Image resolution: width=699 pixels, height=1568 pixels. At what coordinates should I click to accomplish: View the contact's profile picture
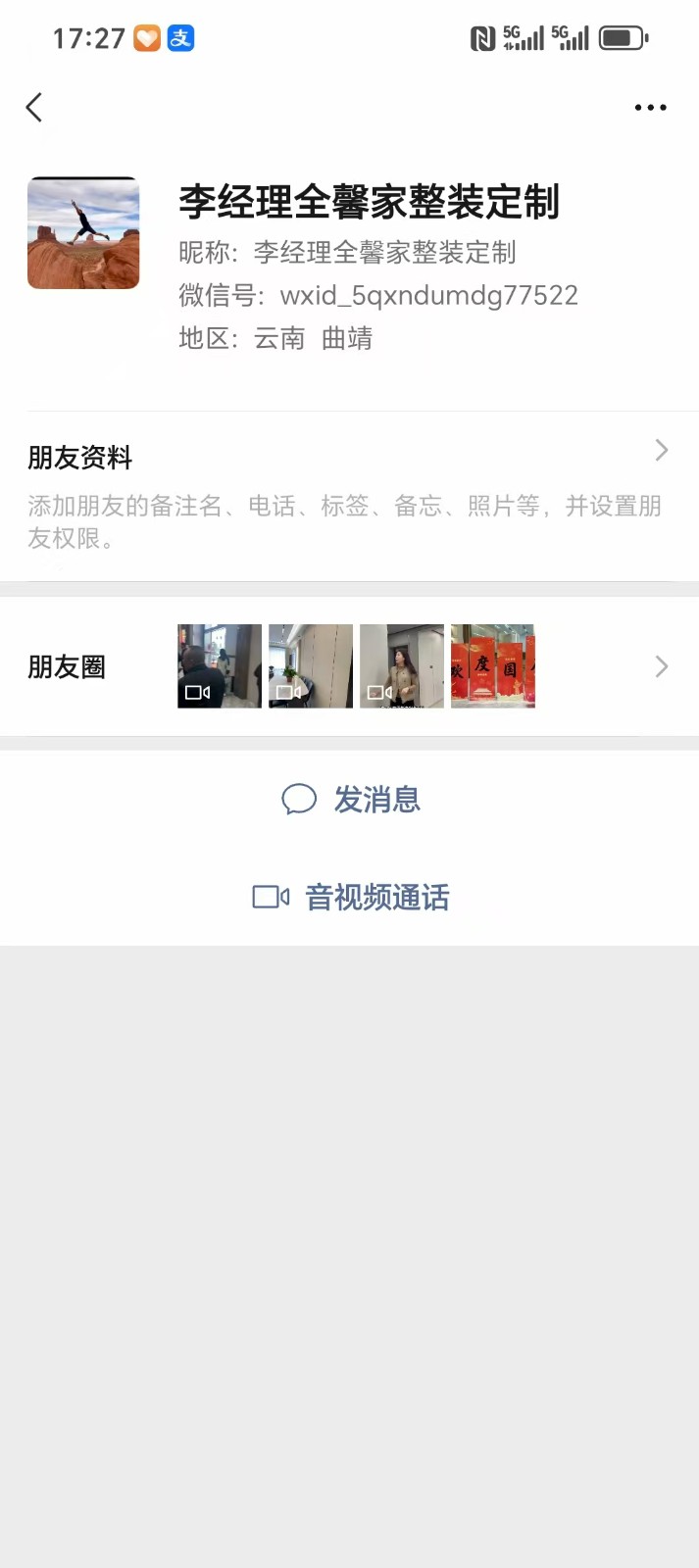click(x=83, y=233)
